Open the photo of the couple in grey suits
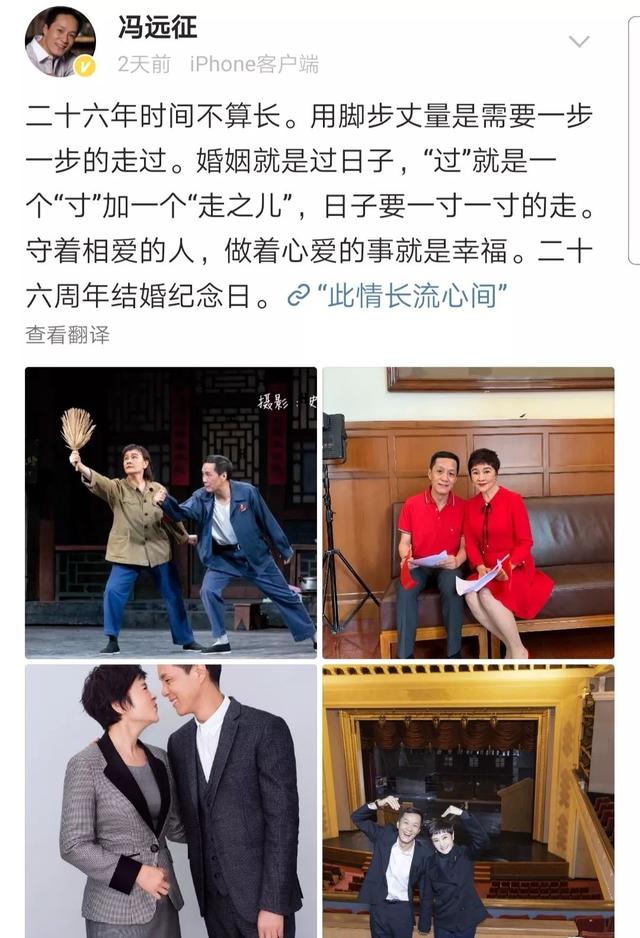 pos(171,800)
